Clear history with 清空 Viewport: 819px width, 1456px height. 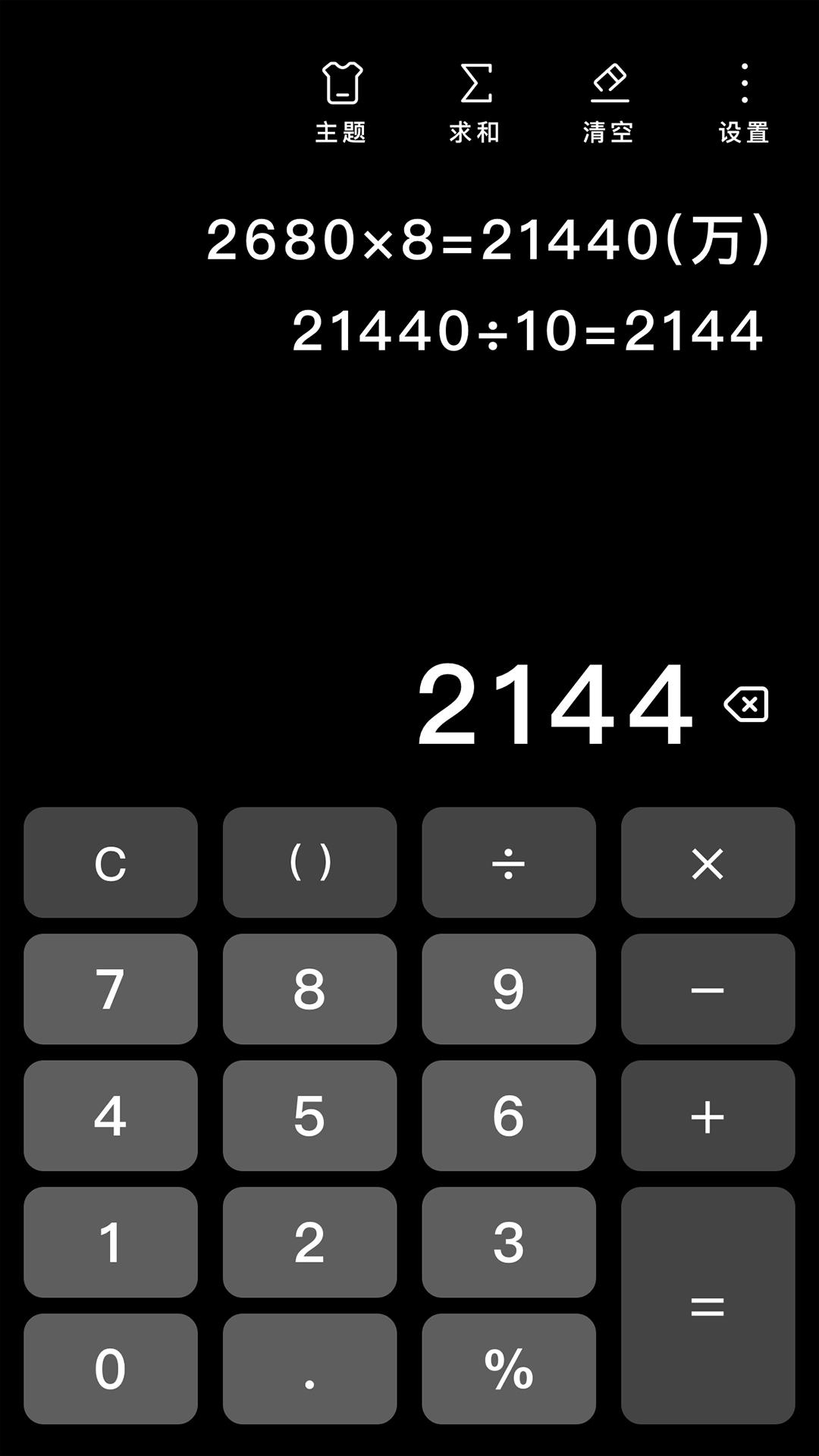coord(609,103)
